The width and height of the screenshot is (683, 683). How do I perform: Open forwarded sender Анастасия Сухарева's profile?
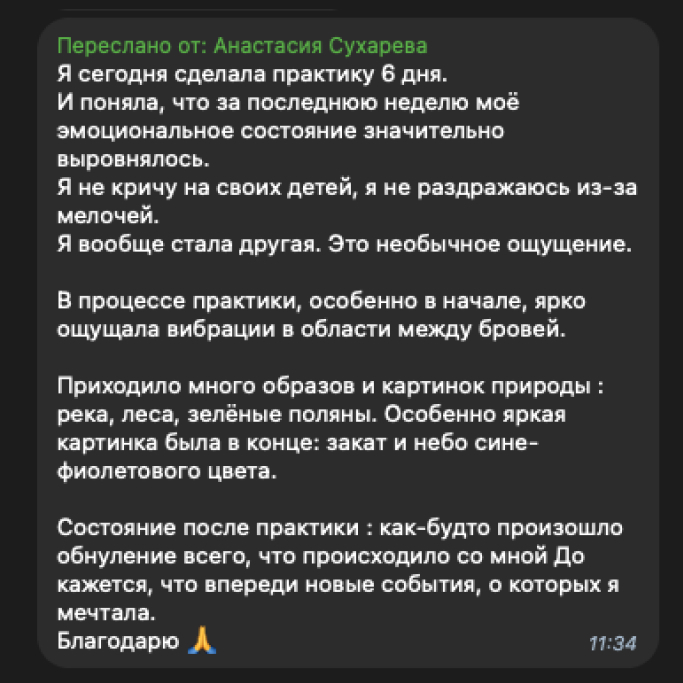coord(320,46)
